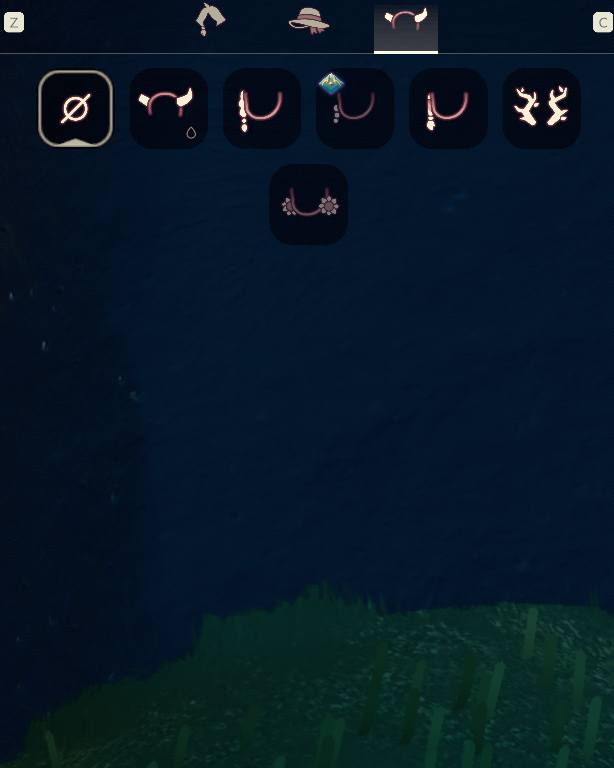Switch to the hairstyle tab
Screen dimensions: 614x768
coord(210,19)
